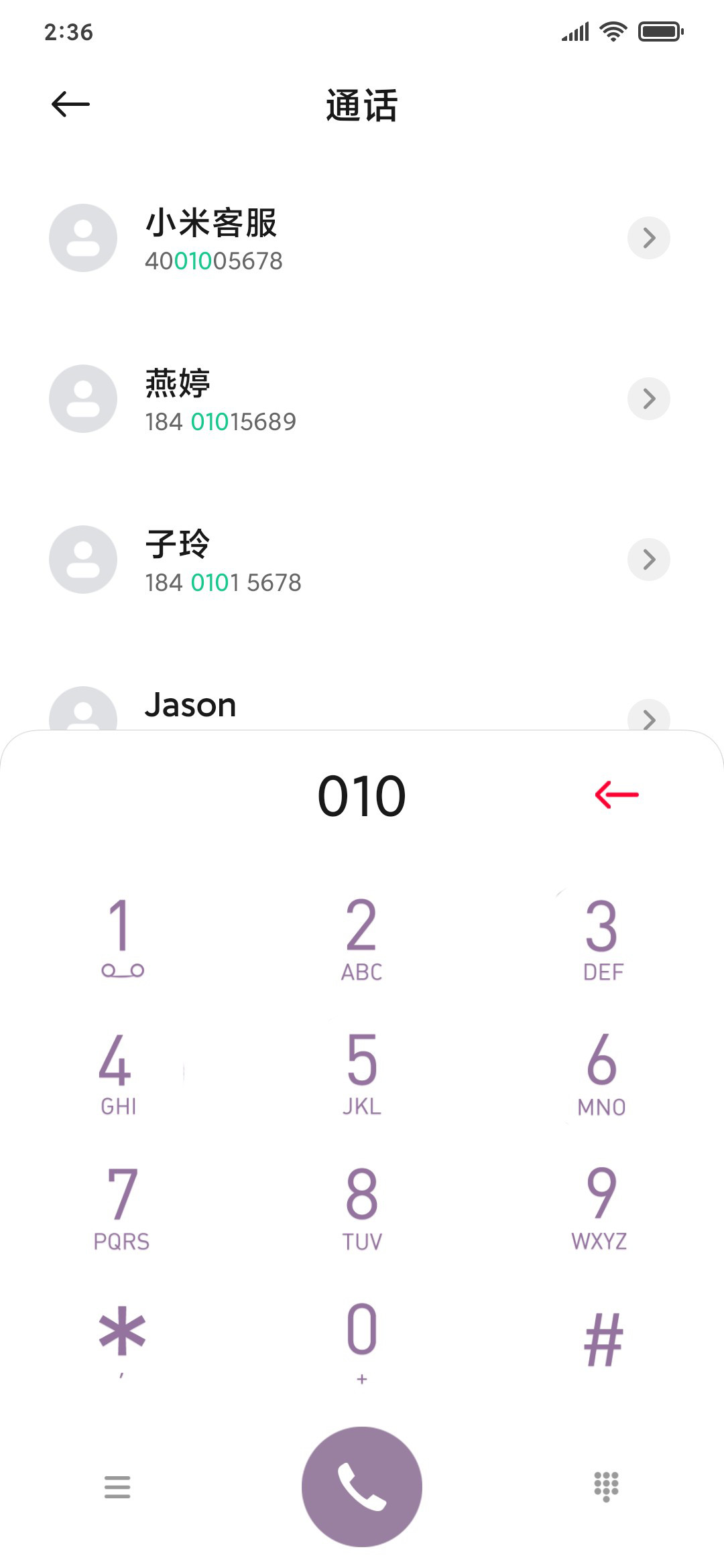Tap the hash key
Image resolution: width=724 pixels, height=1568 pixels.
point(603,1340)
